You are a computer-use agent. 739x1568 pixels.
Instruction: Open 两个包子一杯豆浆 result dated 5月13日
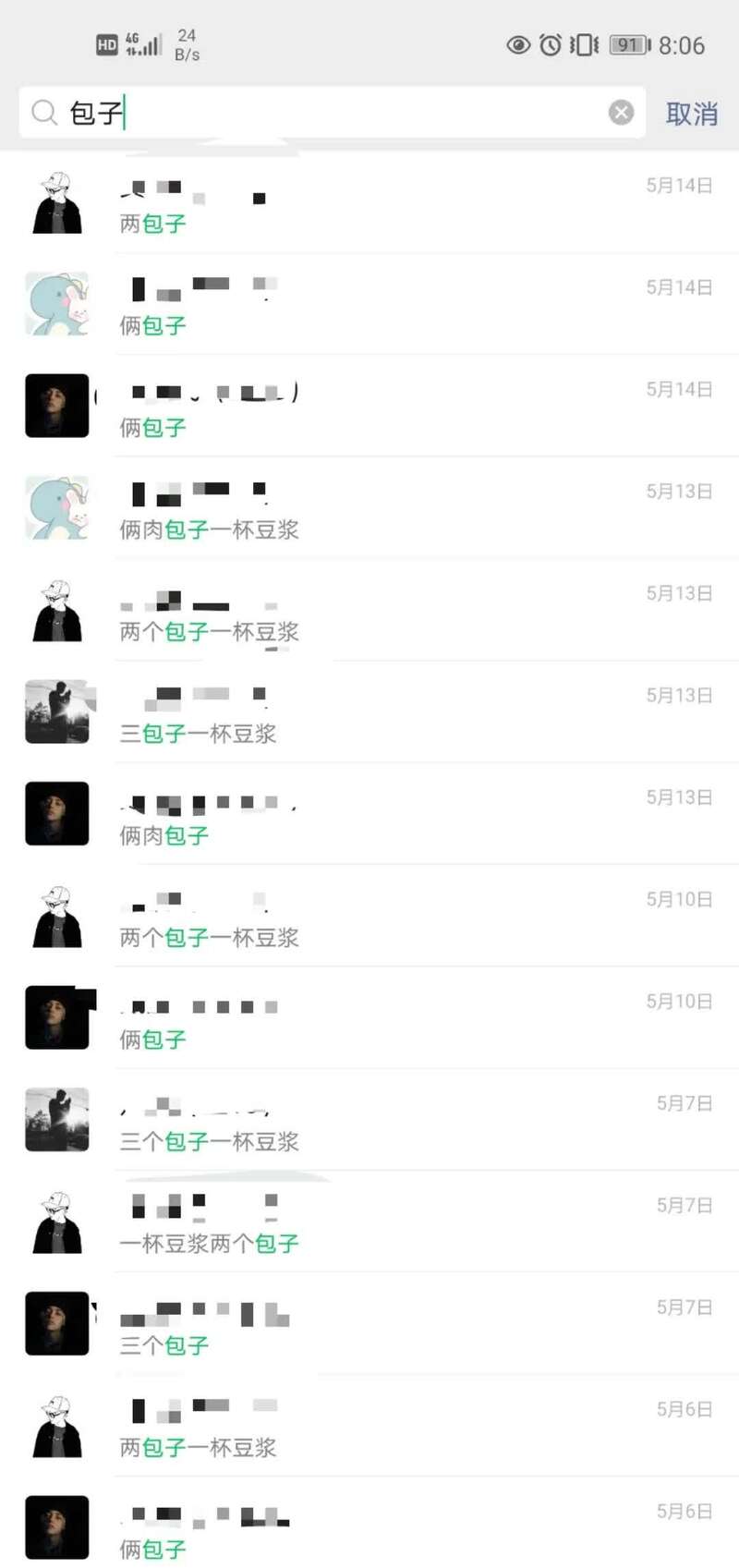(x=369, y=612)
